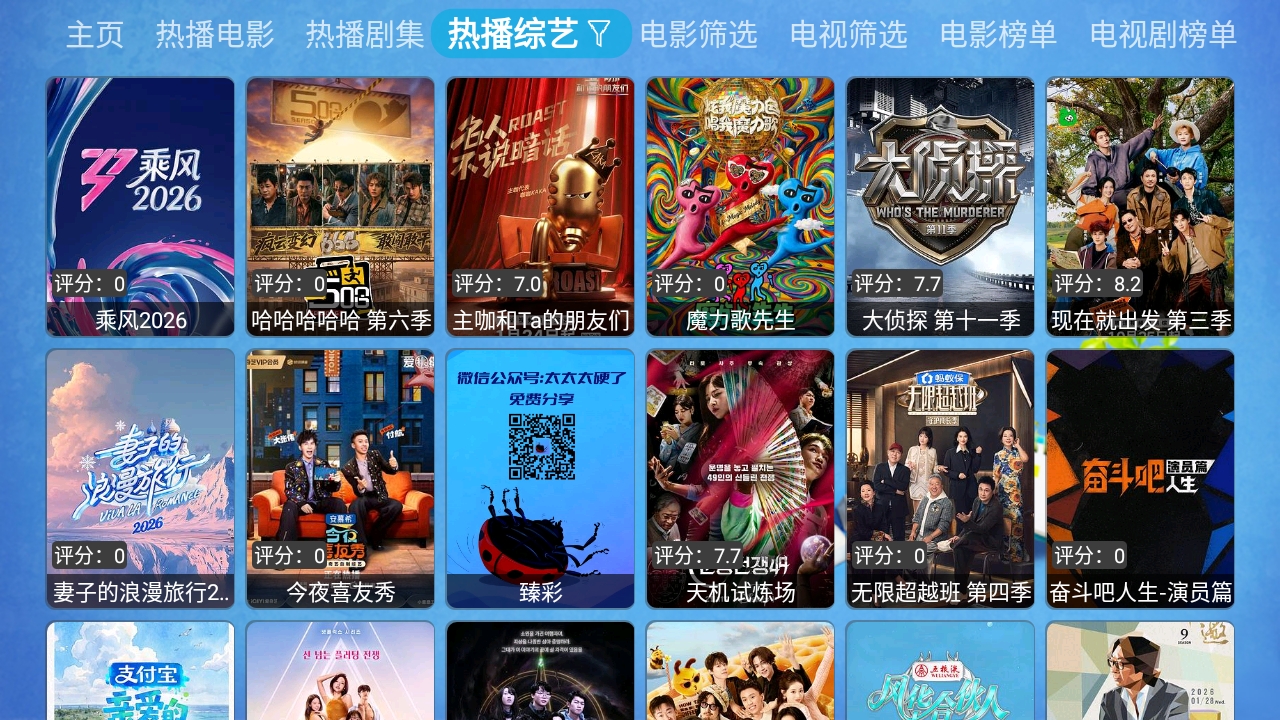Open the show 乘风2026

140,206
